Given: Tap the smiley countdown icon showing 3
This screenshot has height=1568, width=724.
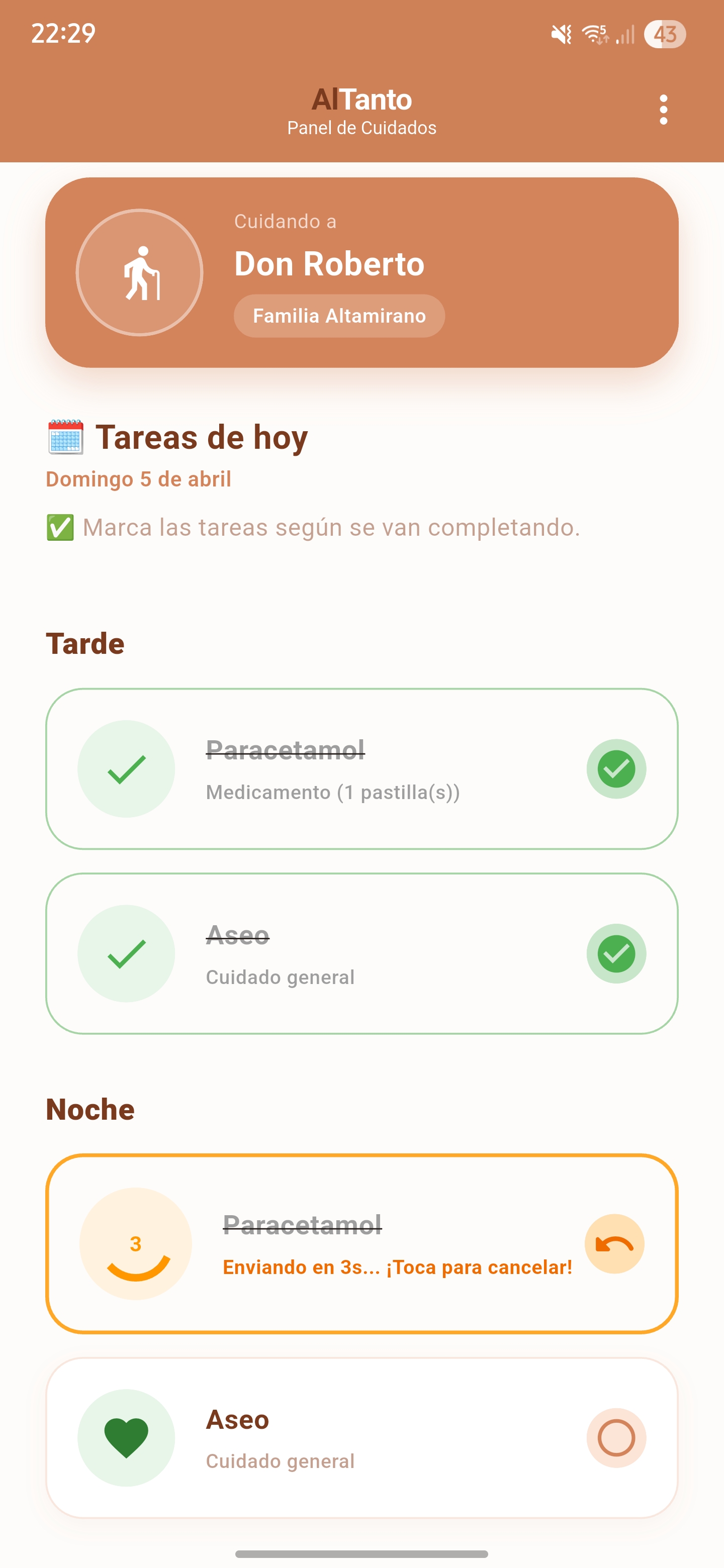Looking at the screenshot, I should 136,1242.
